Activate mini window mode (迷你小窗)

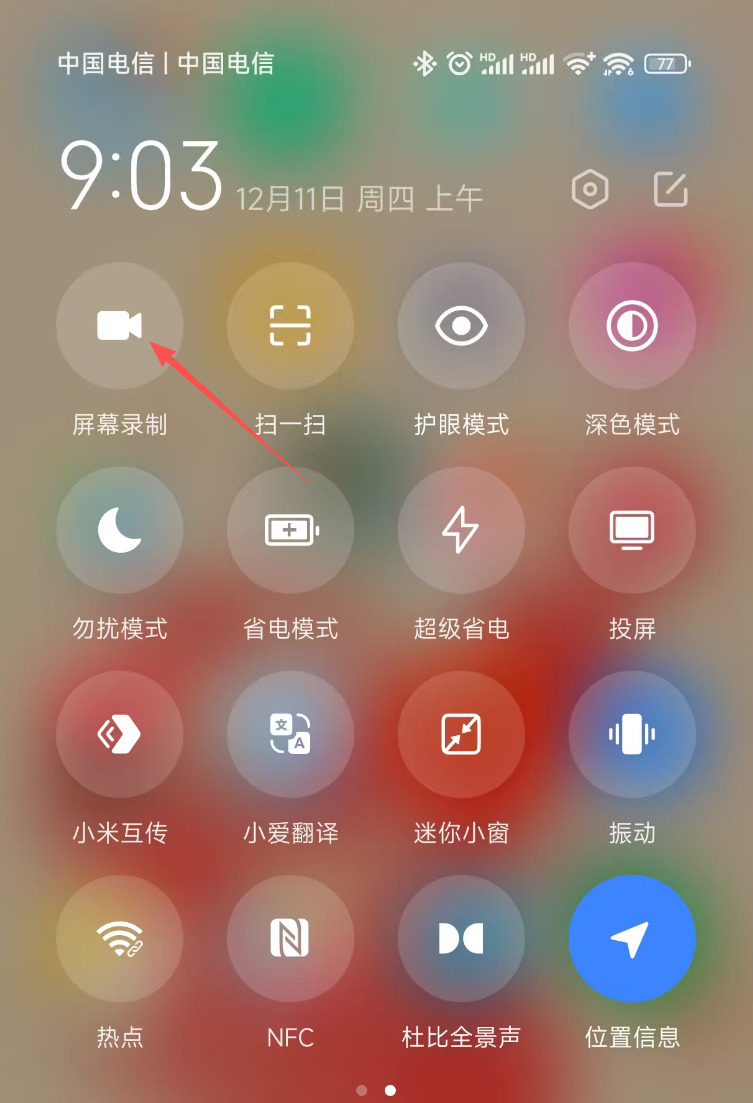point(461,734)
